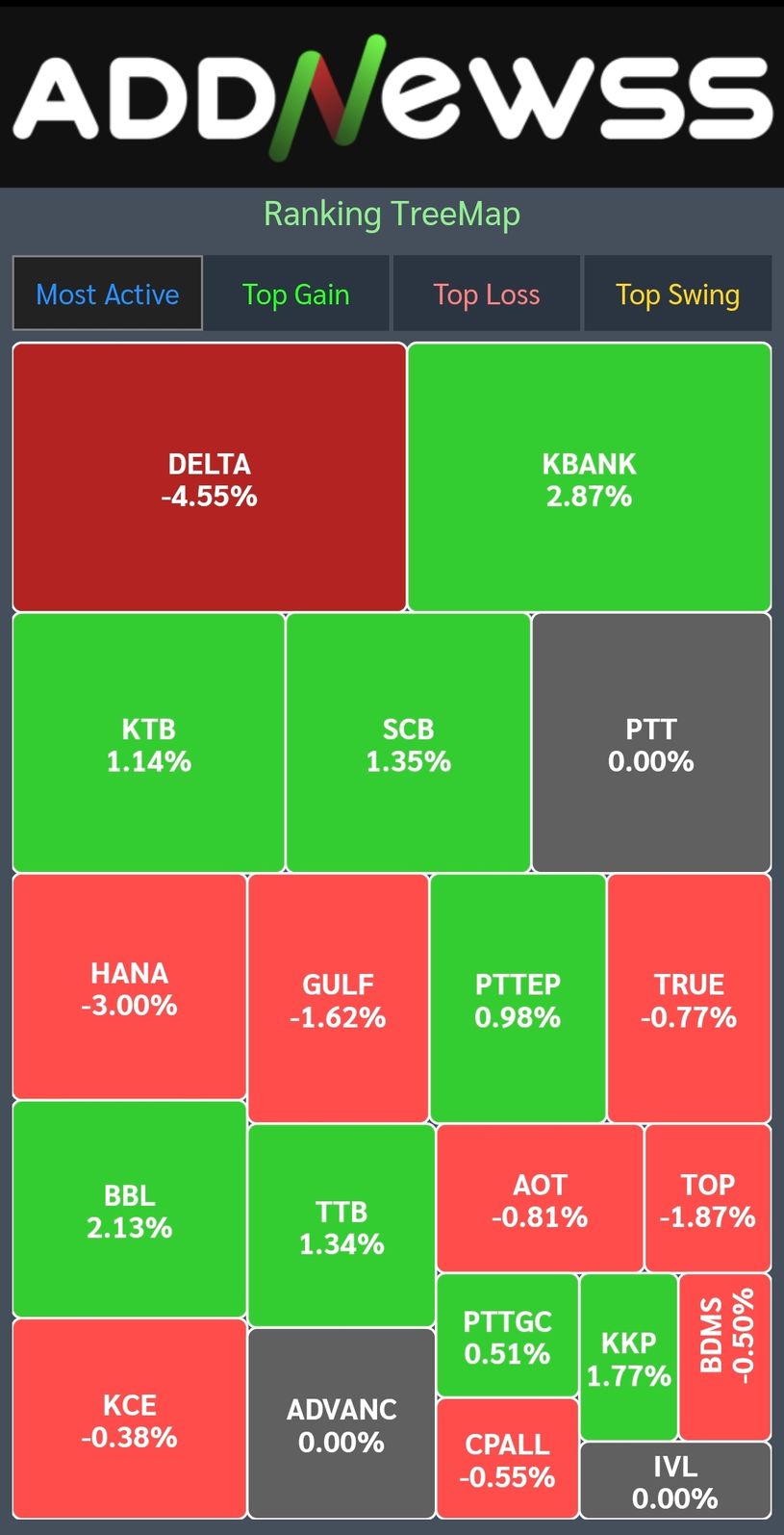
Task: Tap the TRUE stock tile
Action: coord(690,998)
